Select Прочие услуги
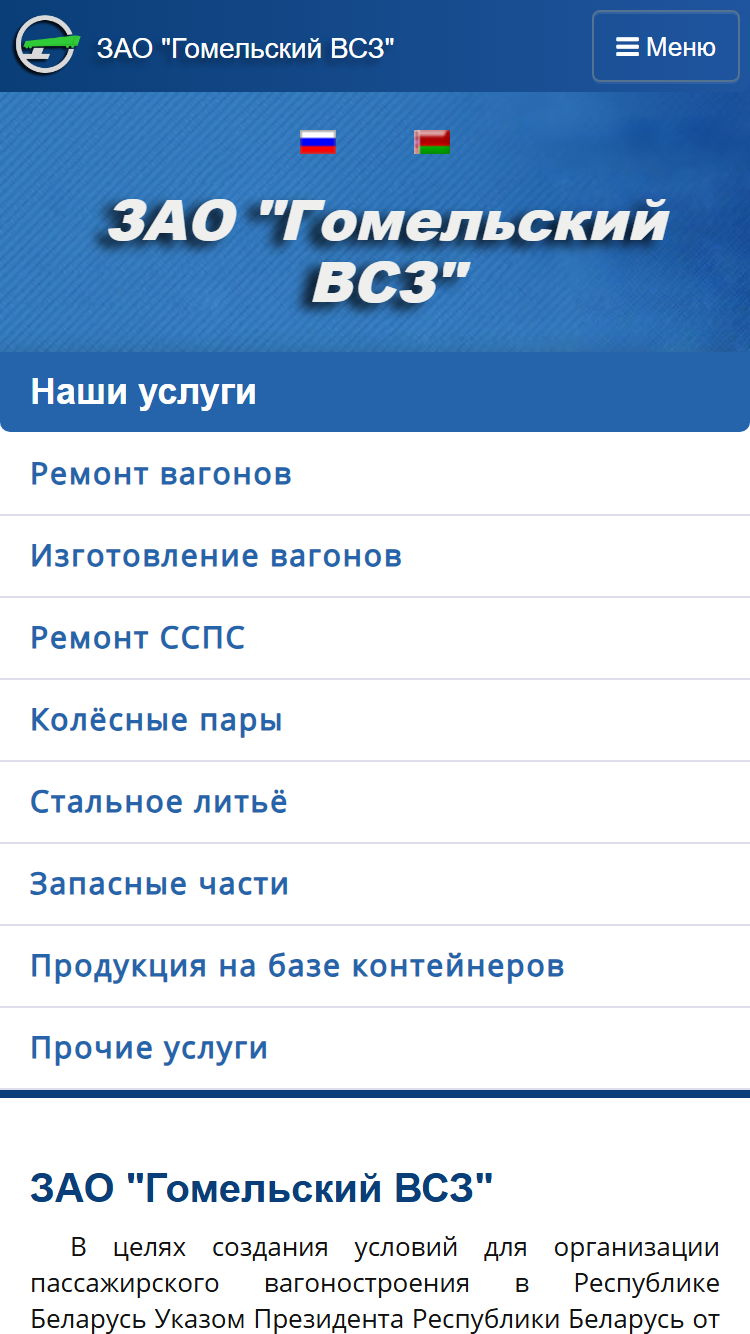Image resolution: width=750 pixels, height=1334 pixels. tap(375, 1048)
